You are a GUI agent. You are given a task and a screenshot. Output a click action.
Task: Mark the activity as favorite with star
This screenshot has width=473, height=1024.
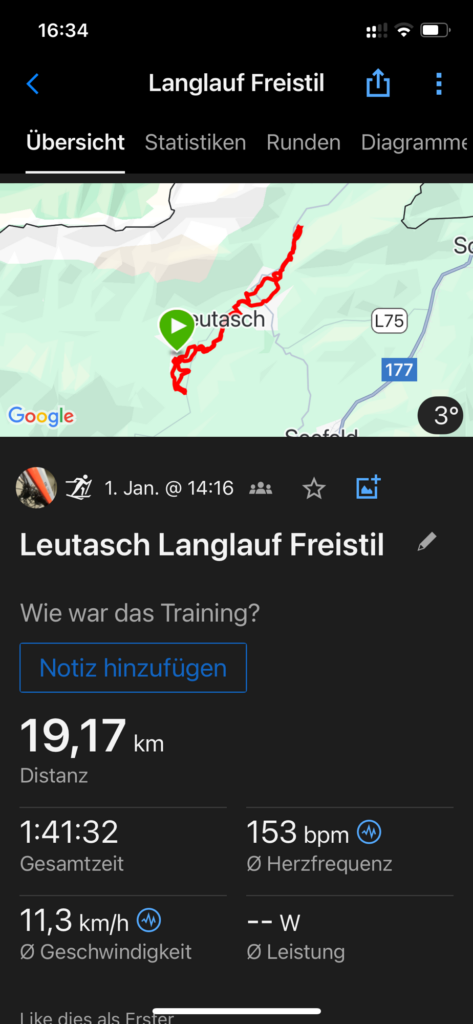(314, 488)
